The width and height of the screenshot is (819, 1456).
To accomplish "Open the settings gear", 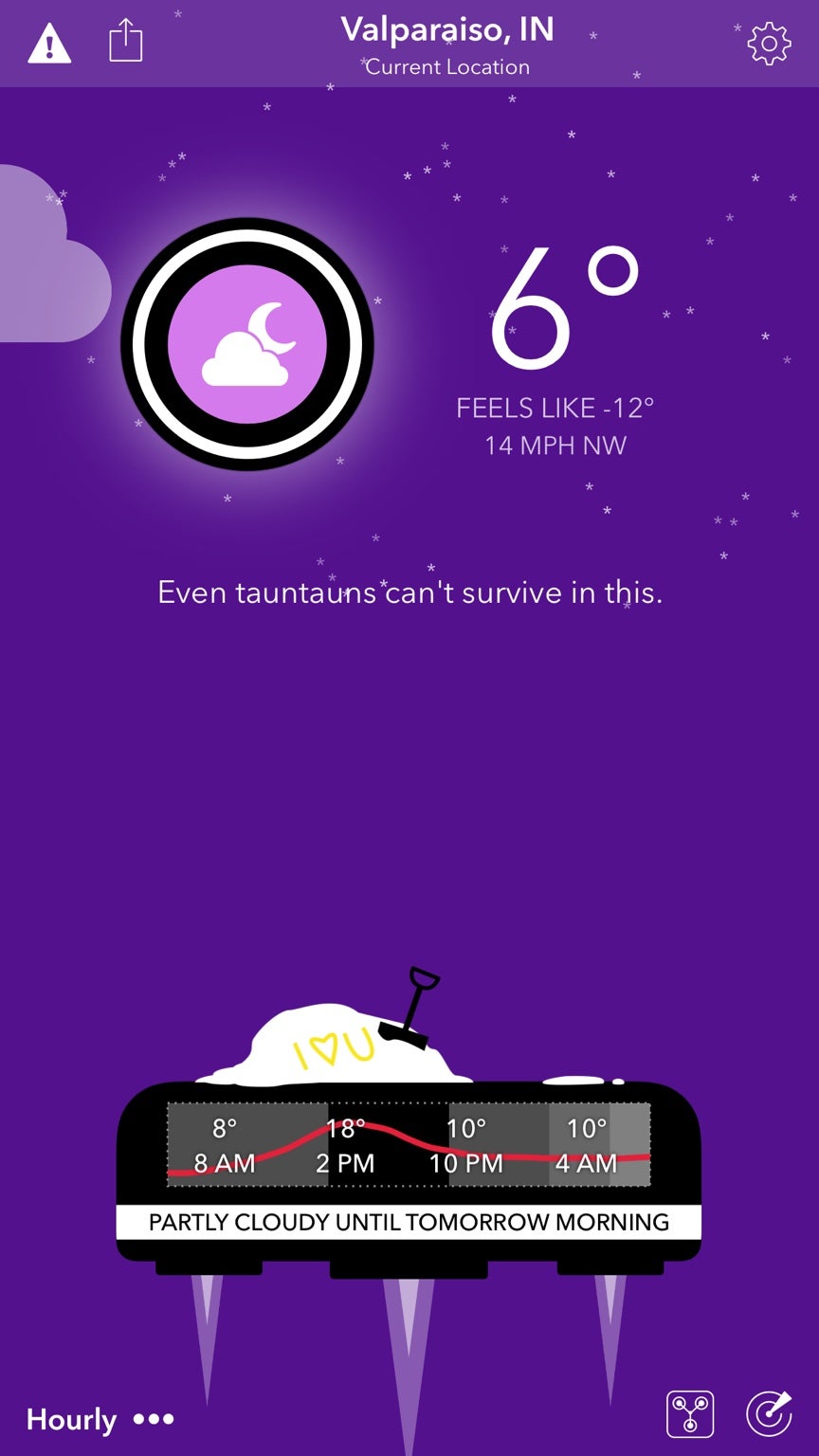I will [x=769, y=44].
